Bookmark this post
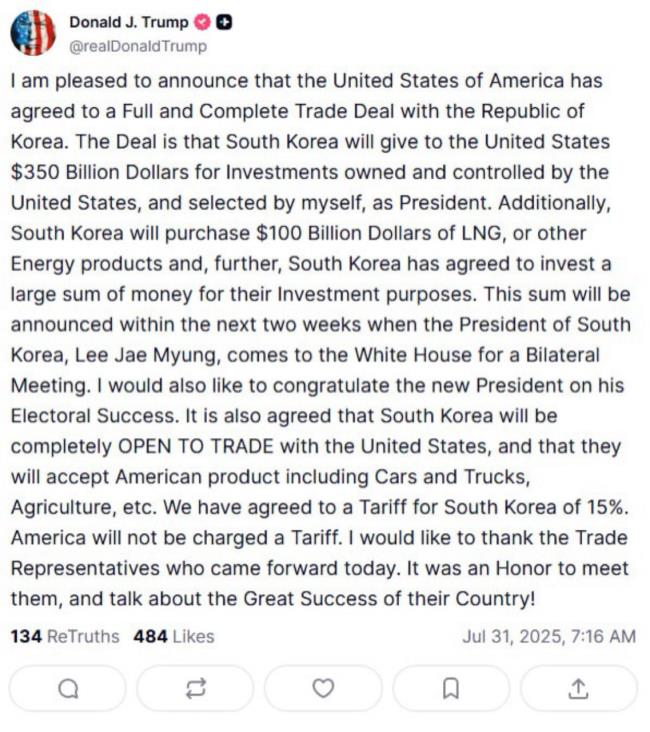This screenshot has width=650, height=732. point(451,688)
